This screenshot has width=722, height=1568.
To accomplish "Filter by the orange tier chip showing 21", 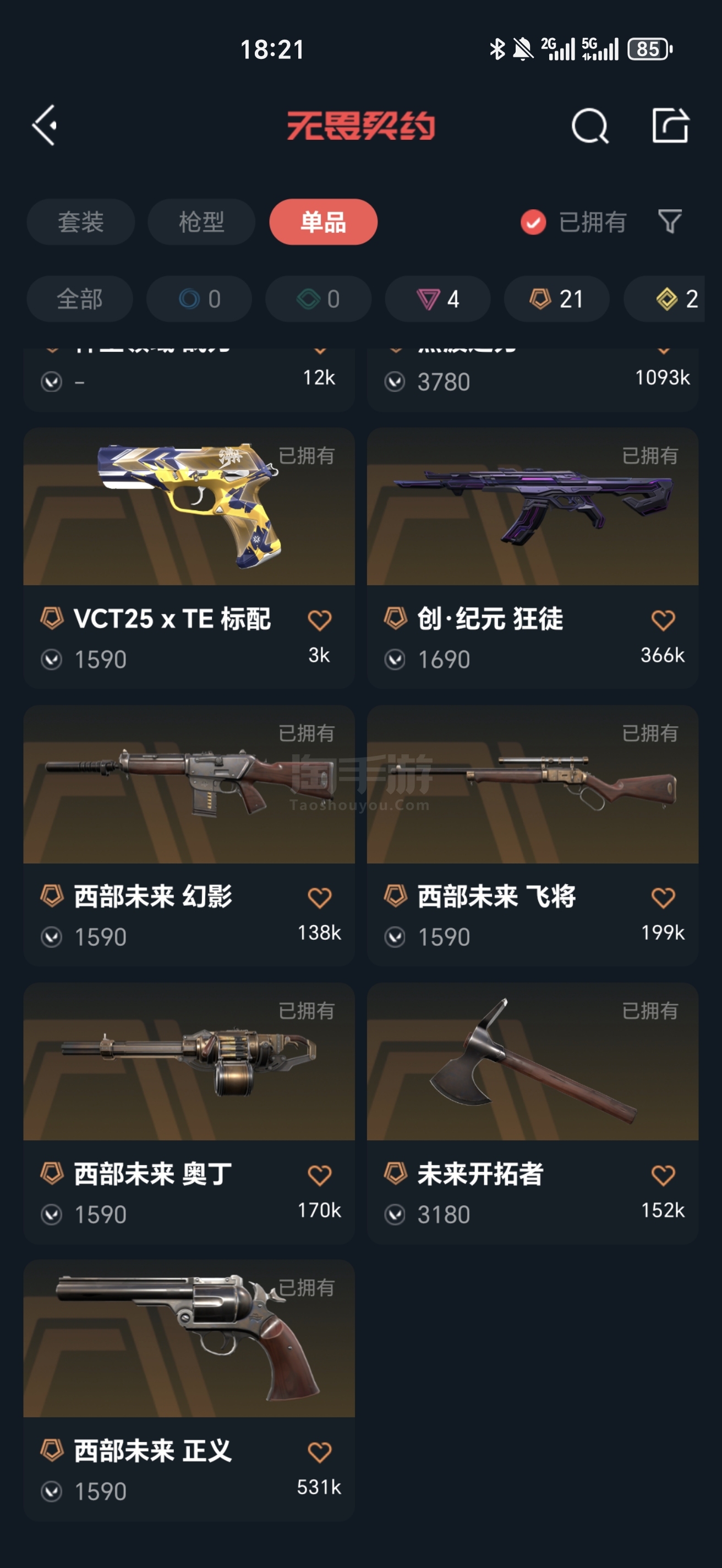I will pyautogui.click(x=556, y=299).
